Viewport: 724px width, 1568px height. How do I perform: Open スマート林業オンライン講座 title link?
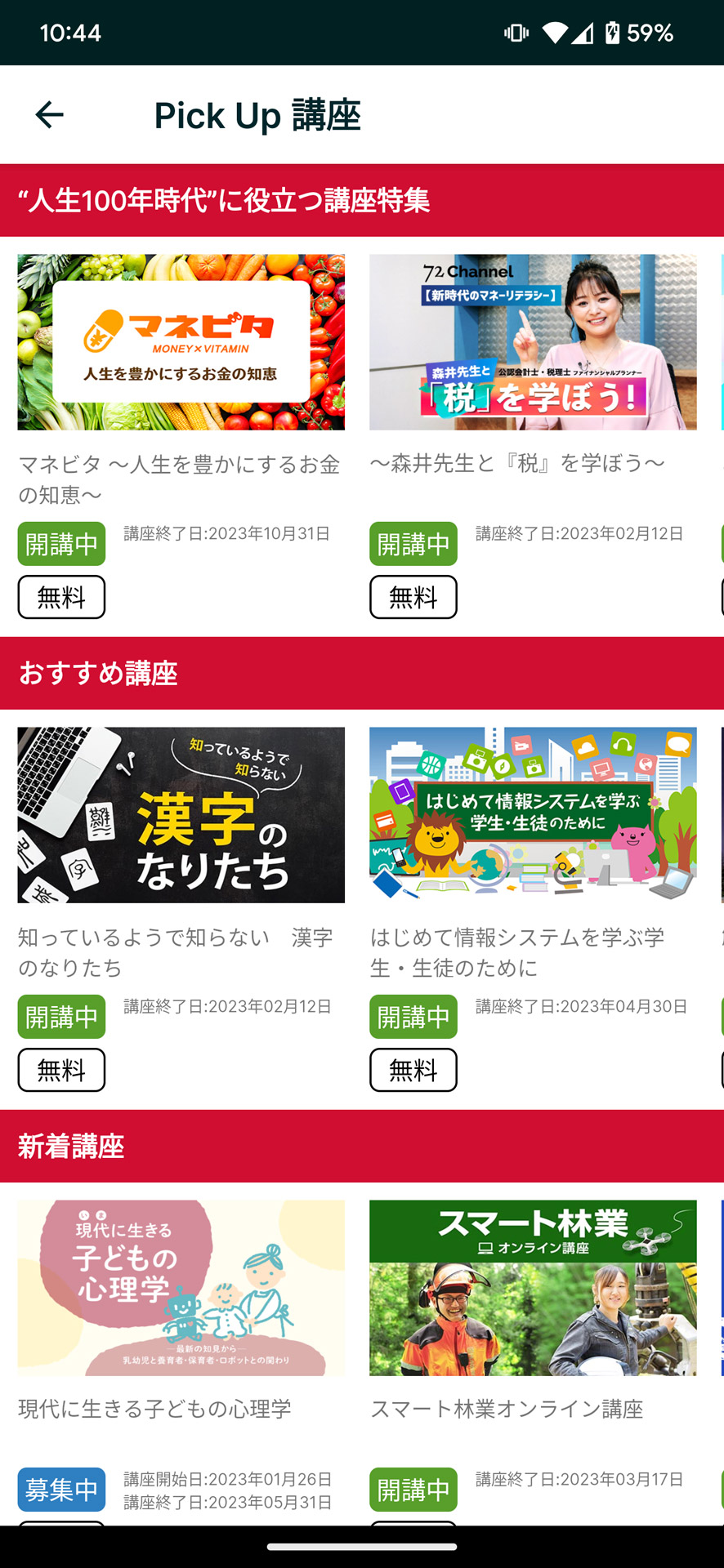[x=508, y=1409]
